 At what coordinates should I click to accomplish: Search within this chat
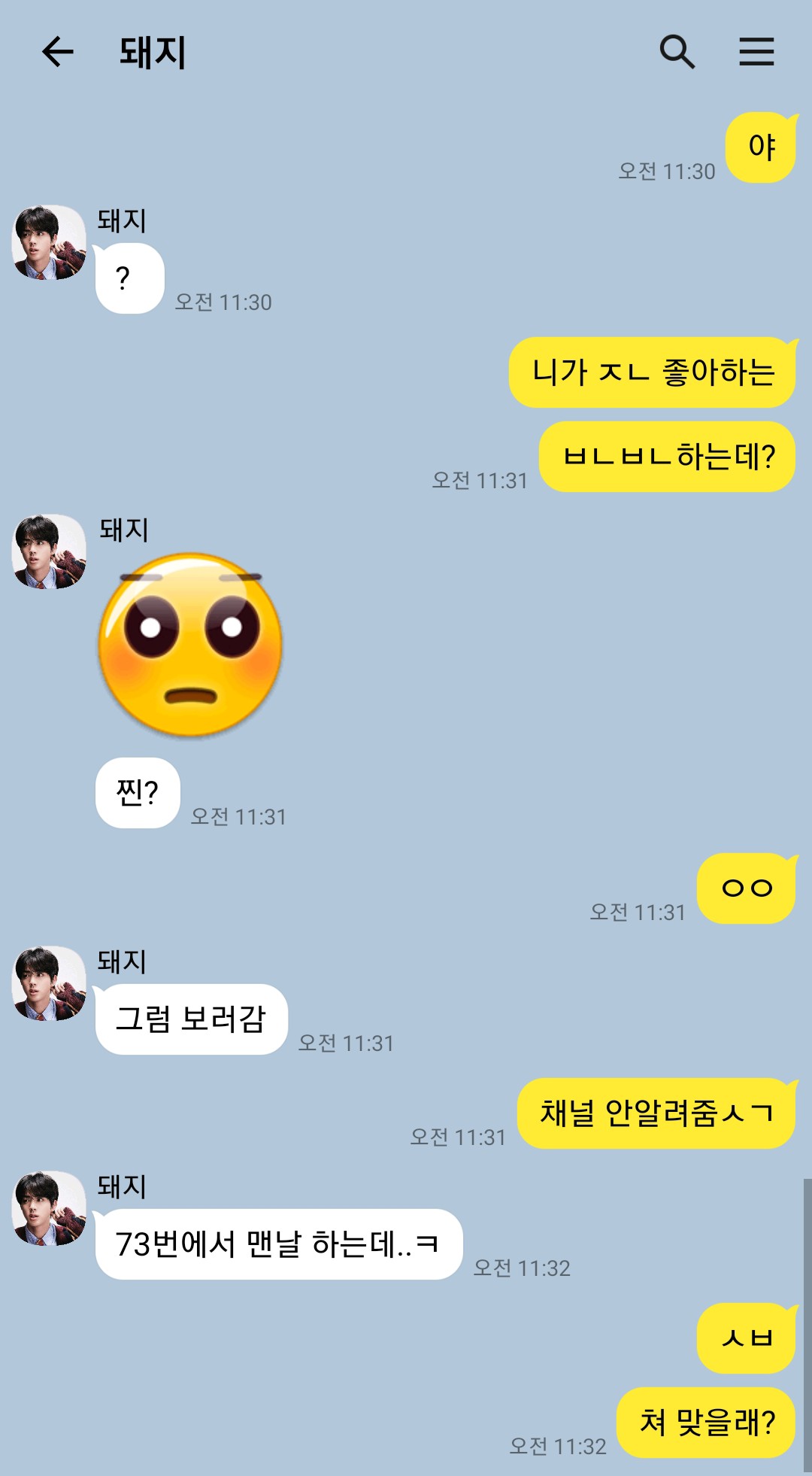click(x=677, y=52)
